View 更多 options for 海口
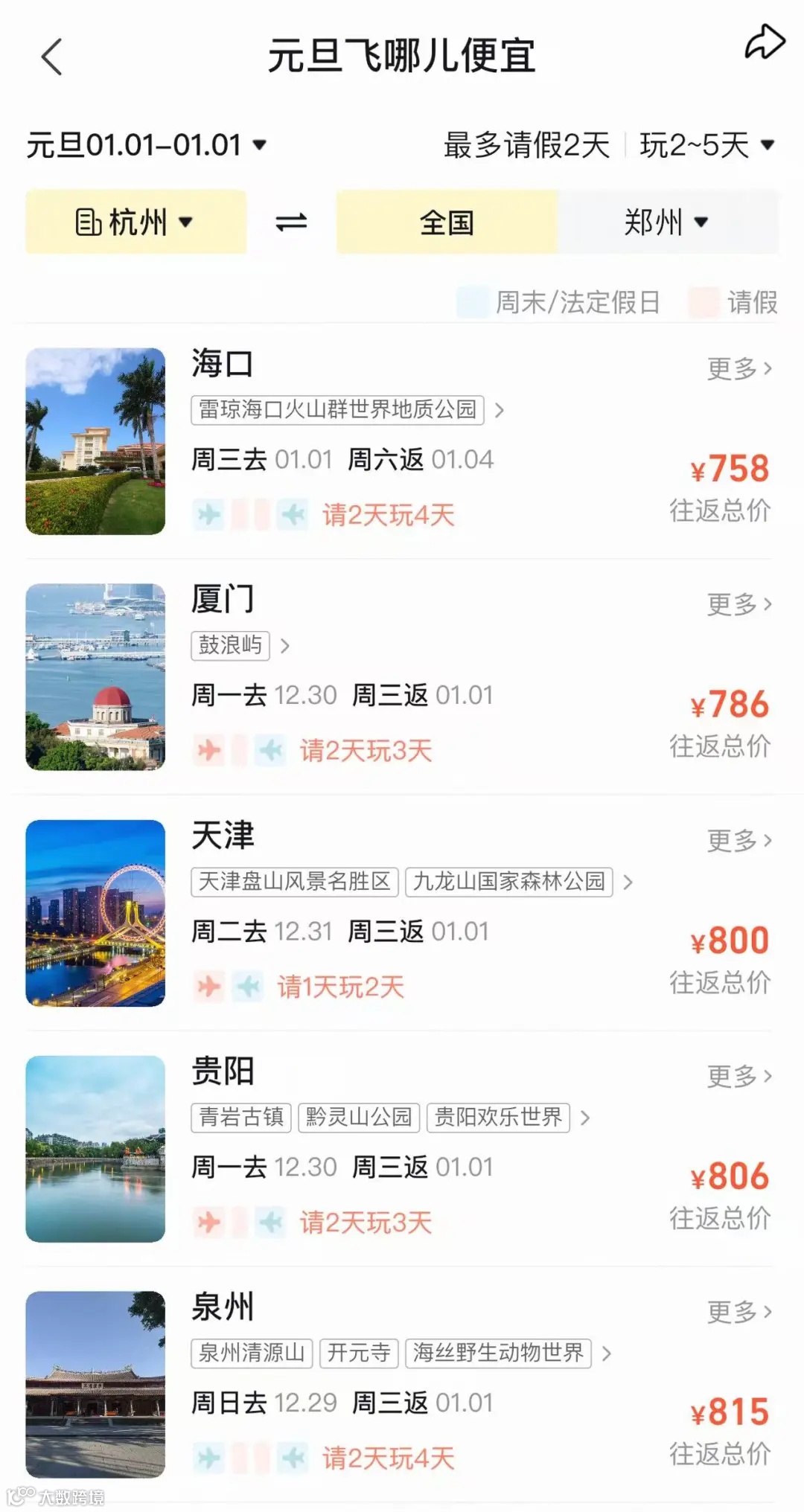Viewport: 804px width, 1512px height. click(738, 368)
